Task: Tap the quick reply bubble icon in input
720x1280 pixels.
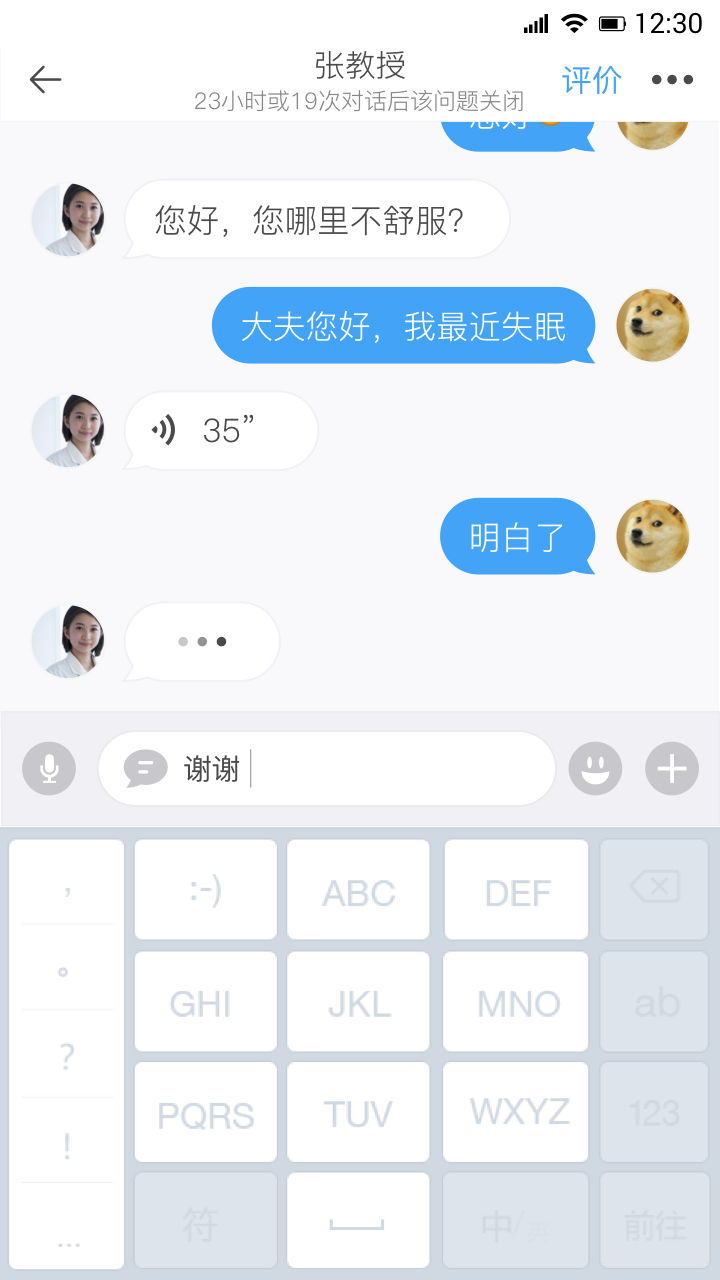Action: tap(146, 768)
